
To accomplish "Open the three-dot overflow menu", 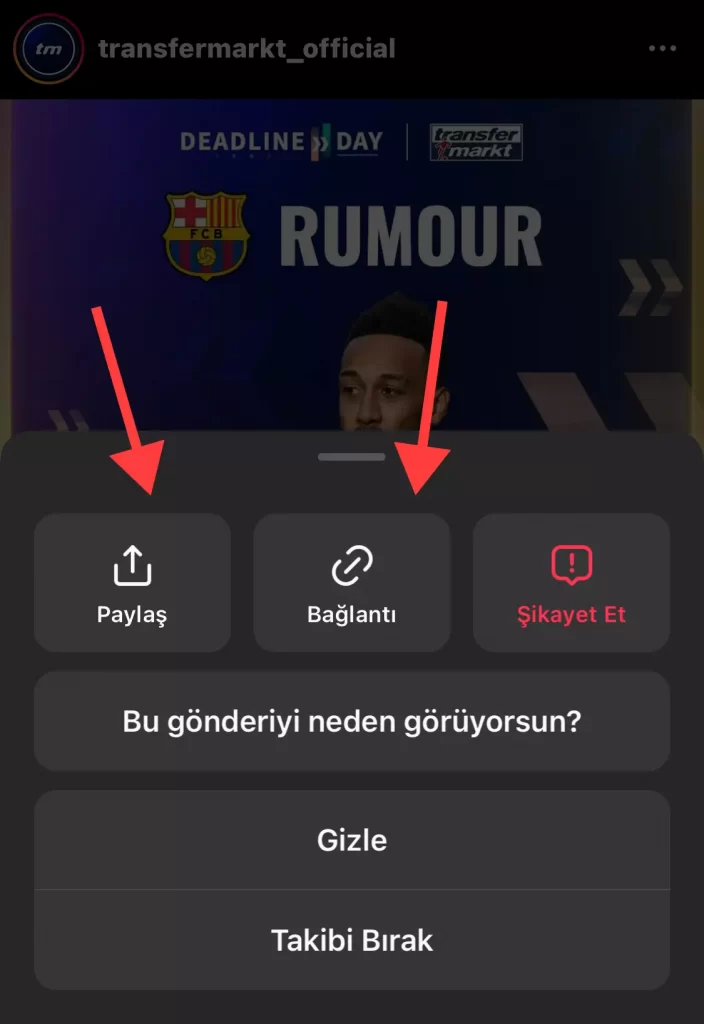I will click(662, 48).
